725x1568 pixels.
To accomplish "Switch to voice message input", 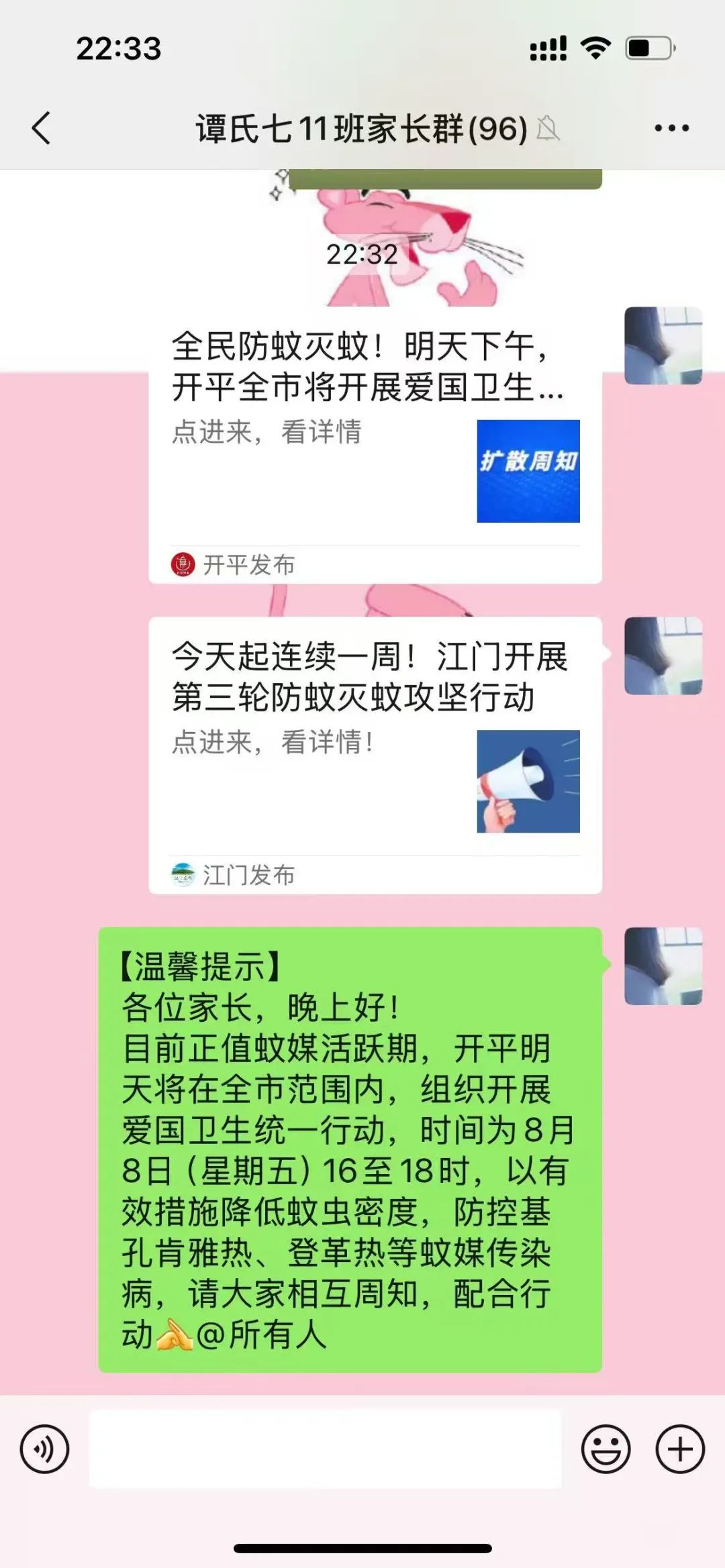I will point(44,1449).
